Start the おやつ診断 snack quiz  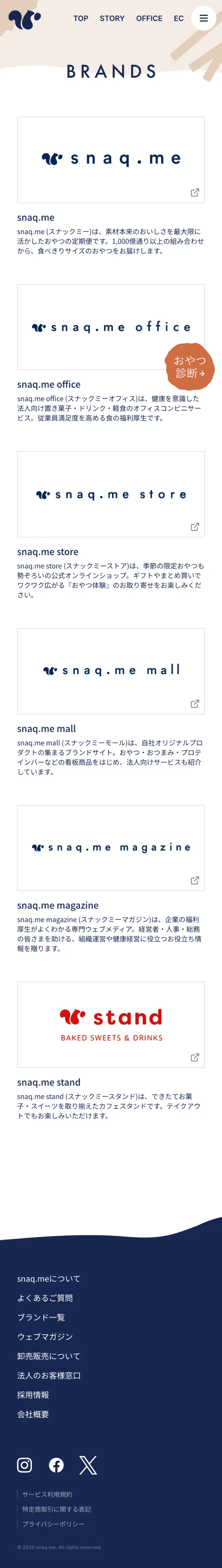coord(189,366)
